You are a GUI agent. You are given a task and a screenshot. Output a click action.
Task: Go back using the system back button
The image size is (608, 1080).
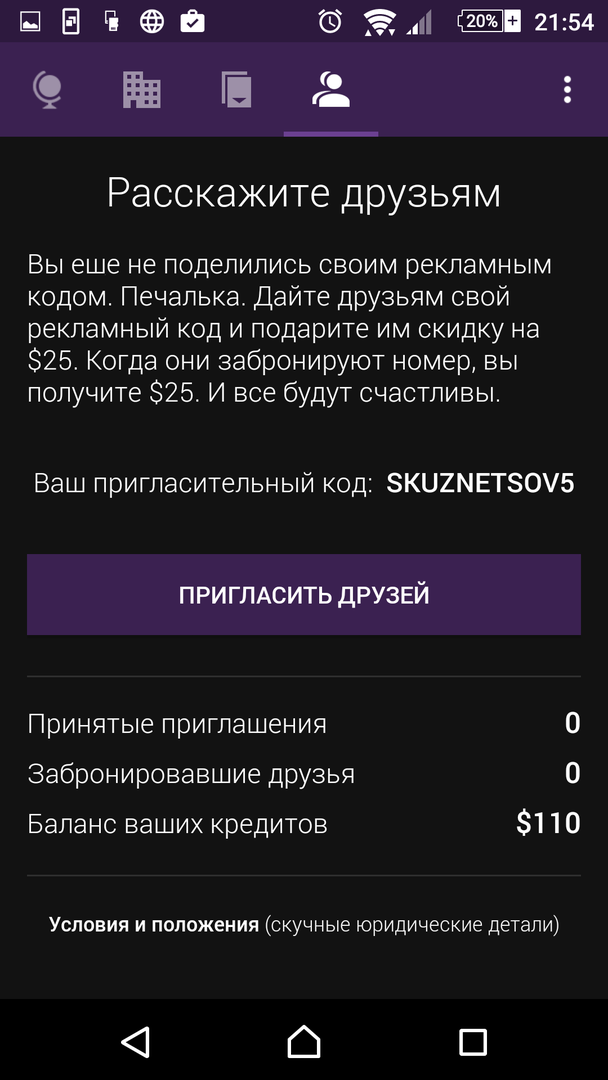(135, 1041)
